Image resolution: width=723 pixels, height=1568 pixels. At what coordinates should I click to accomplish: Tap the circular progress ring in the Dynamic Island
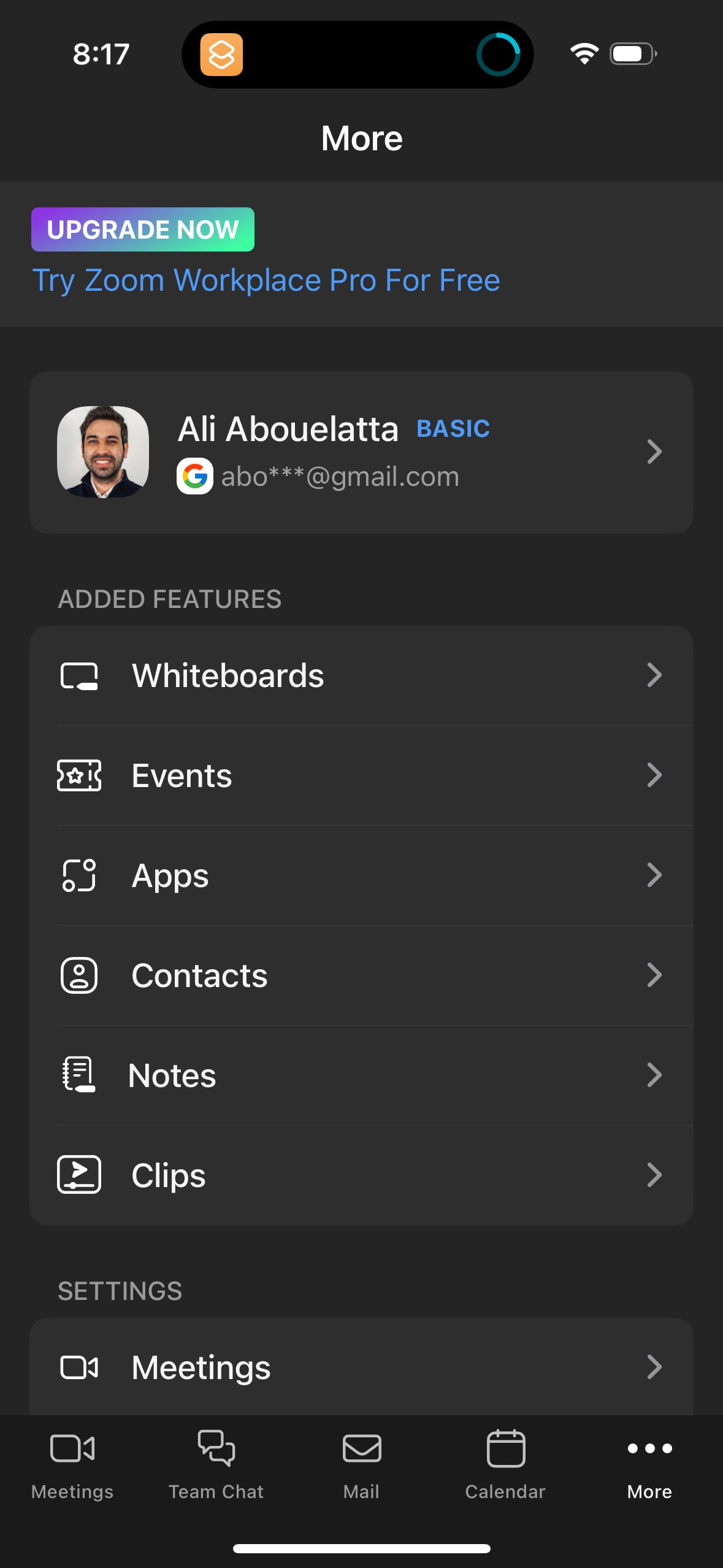499,54
